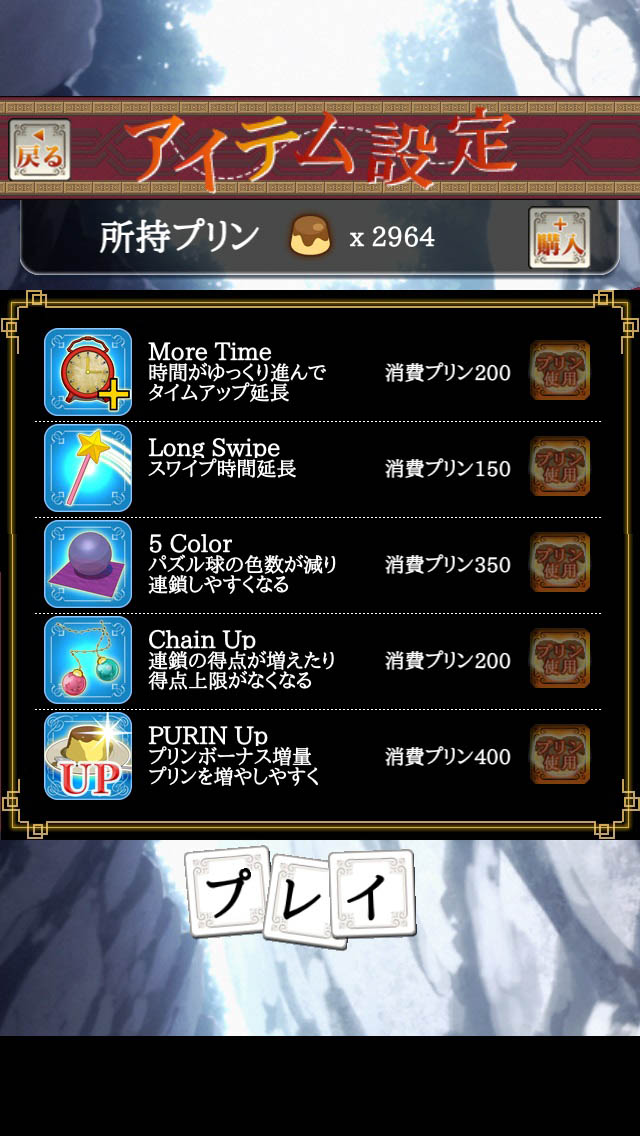
Task: Use pudding for PURIN Up item
Action: 560,755
